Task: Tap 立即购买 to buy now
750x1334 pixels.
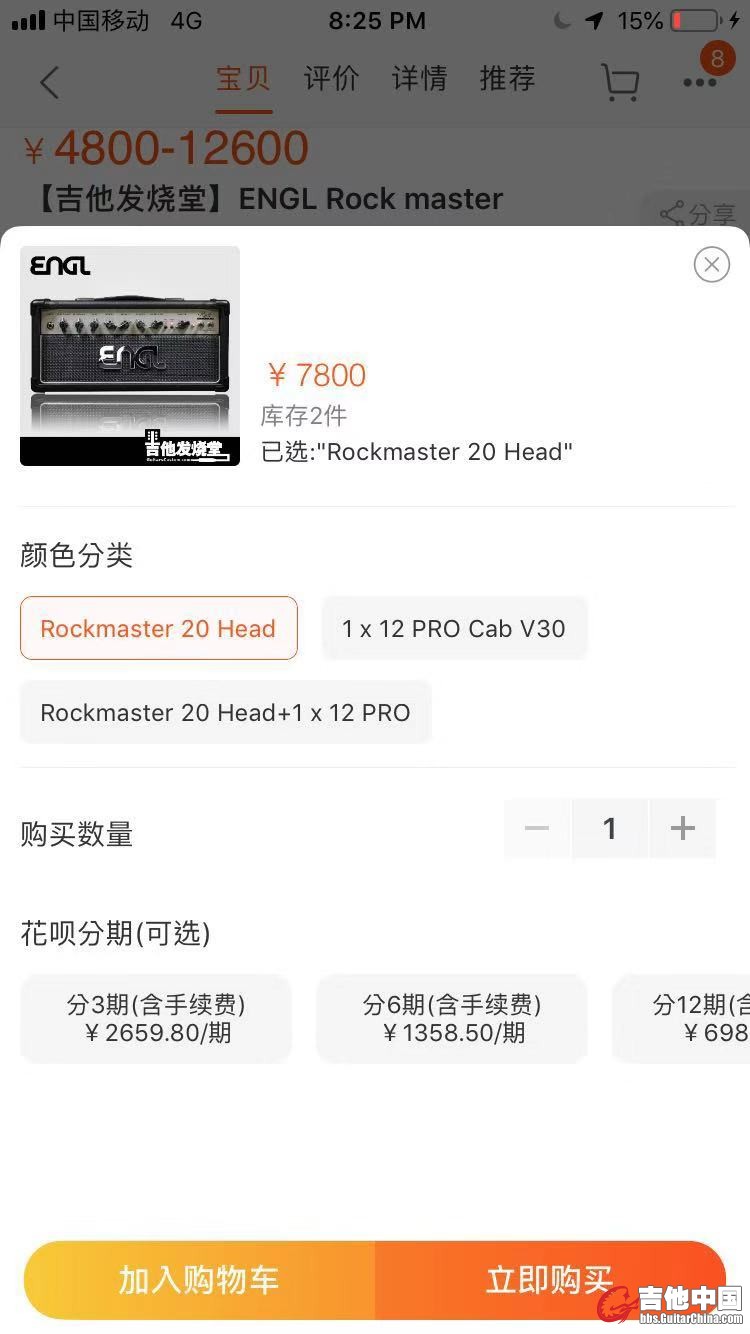Action: tap(549, 1280)
